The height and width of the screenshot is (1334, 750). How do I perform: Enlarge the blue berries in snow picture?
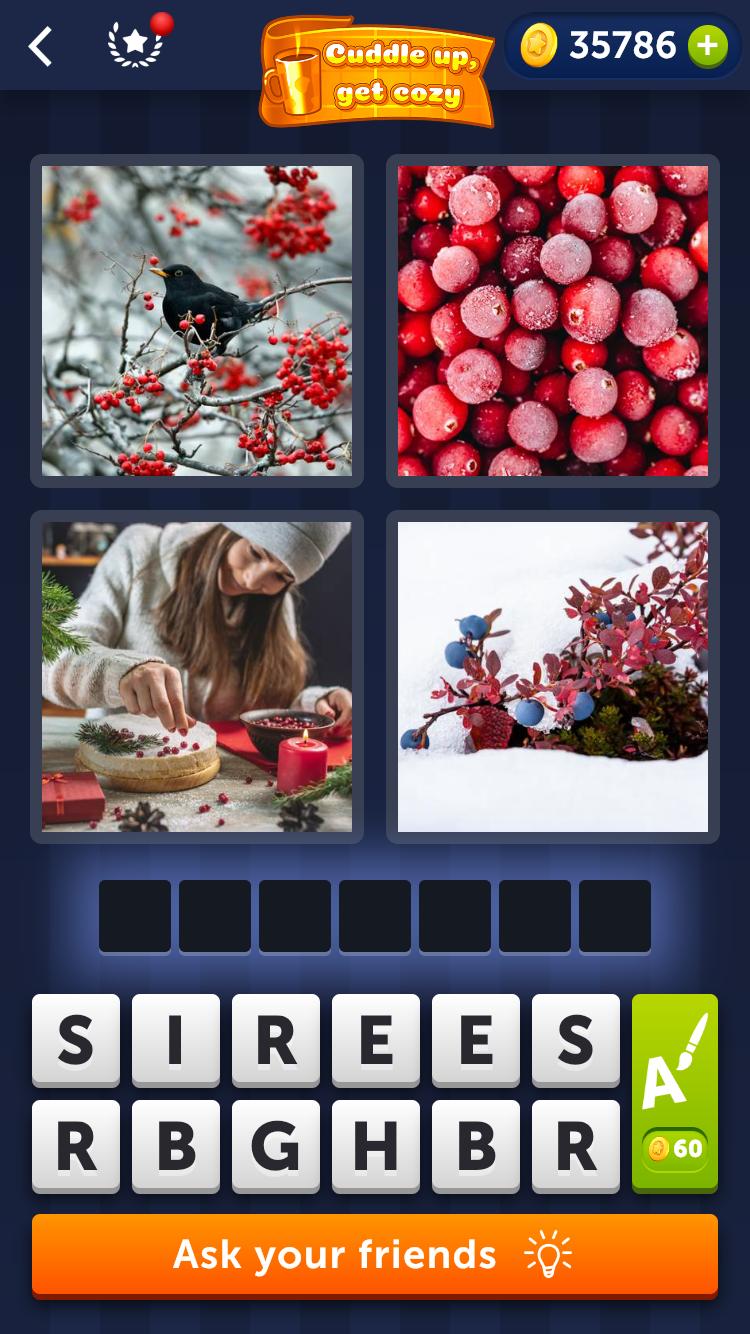[x=553, y=677]
